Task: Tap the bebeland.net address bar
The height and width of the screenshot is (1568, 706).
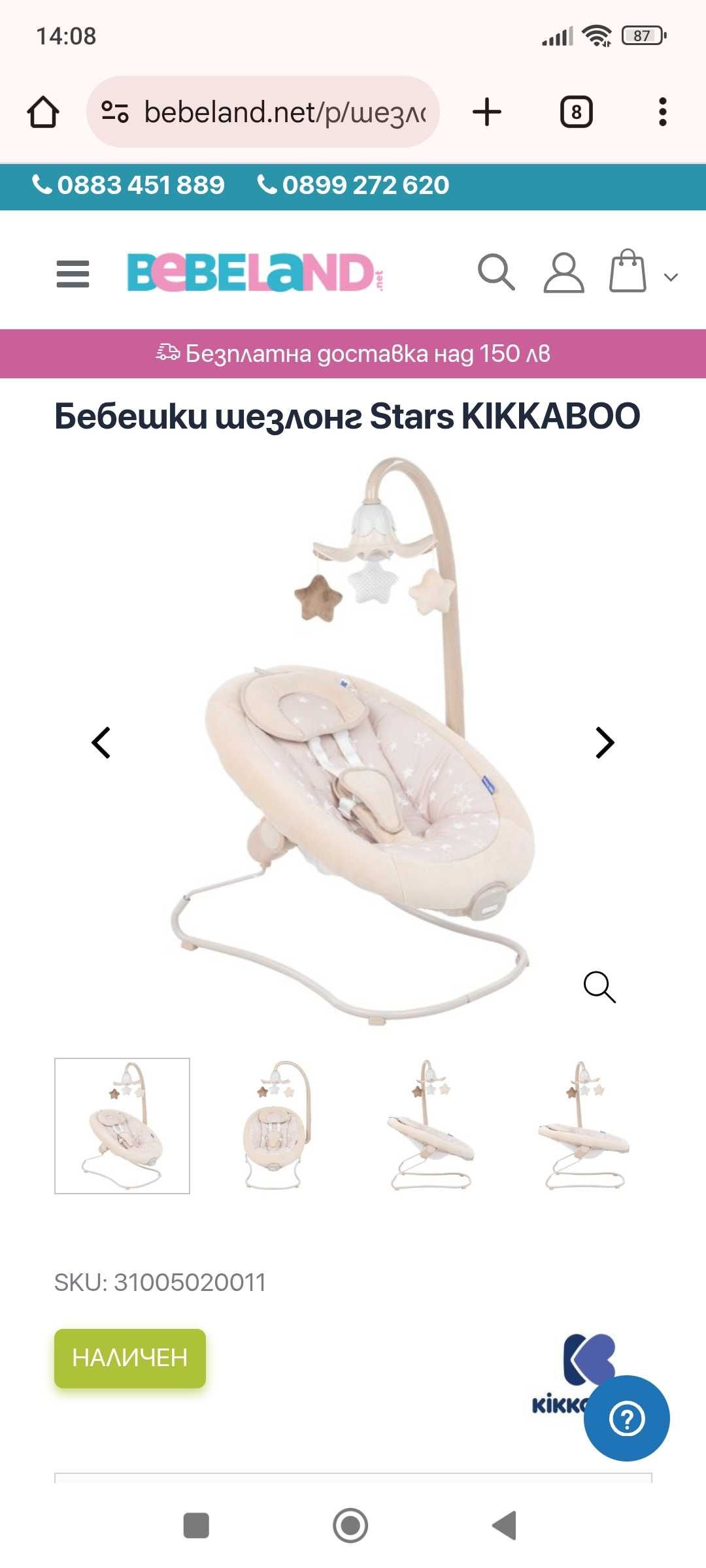Action: (275, 112)
